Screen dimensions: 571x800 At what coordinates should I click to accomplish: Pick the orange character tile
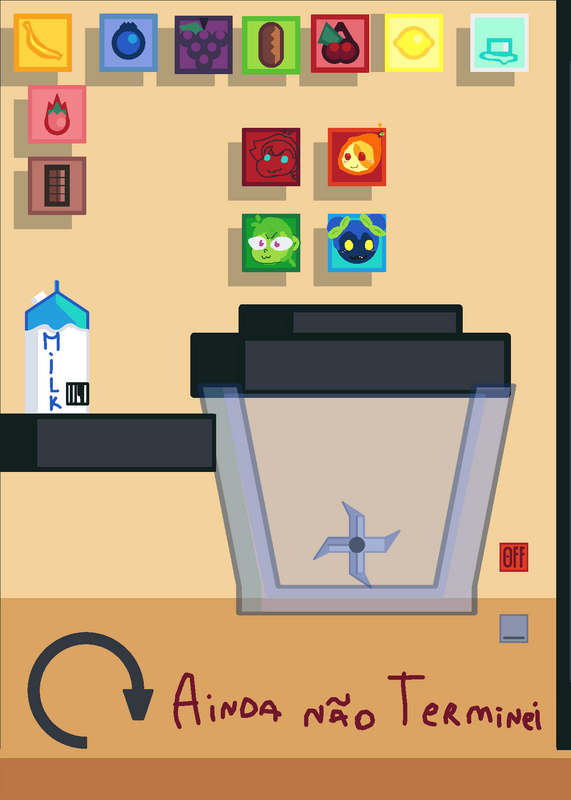click(357, 156)
